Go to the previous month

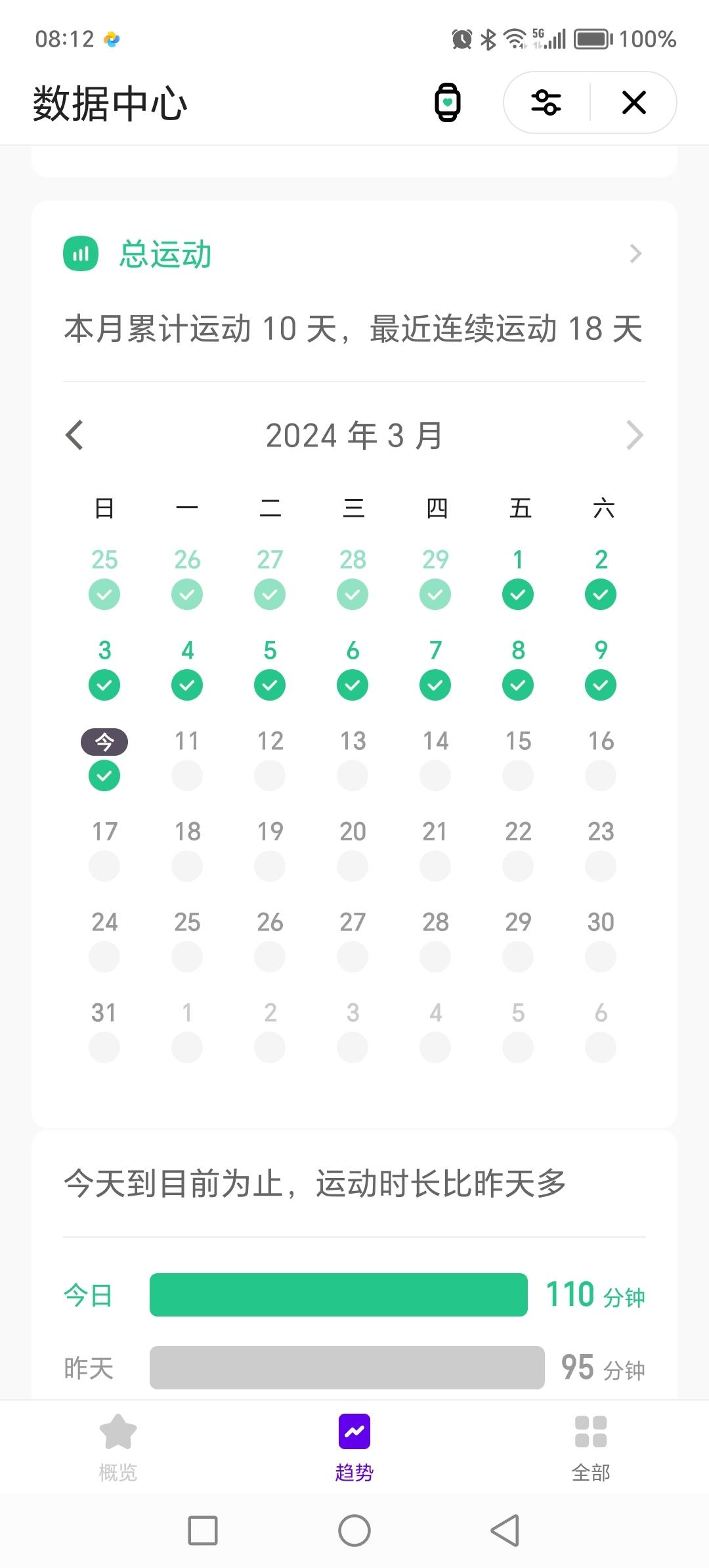point(75,435)
